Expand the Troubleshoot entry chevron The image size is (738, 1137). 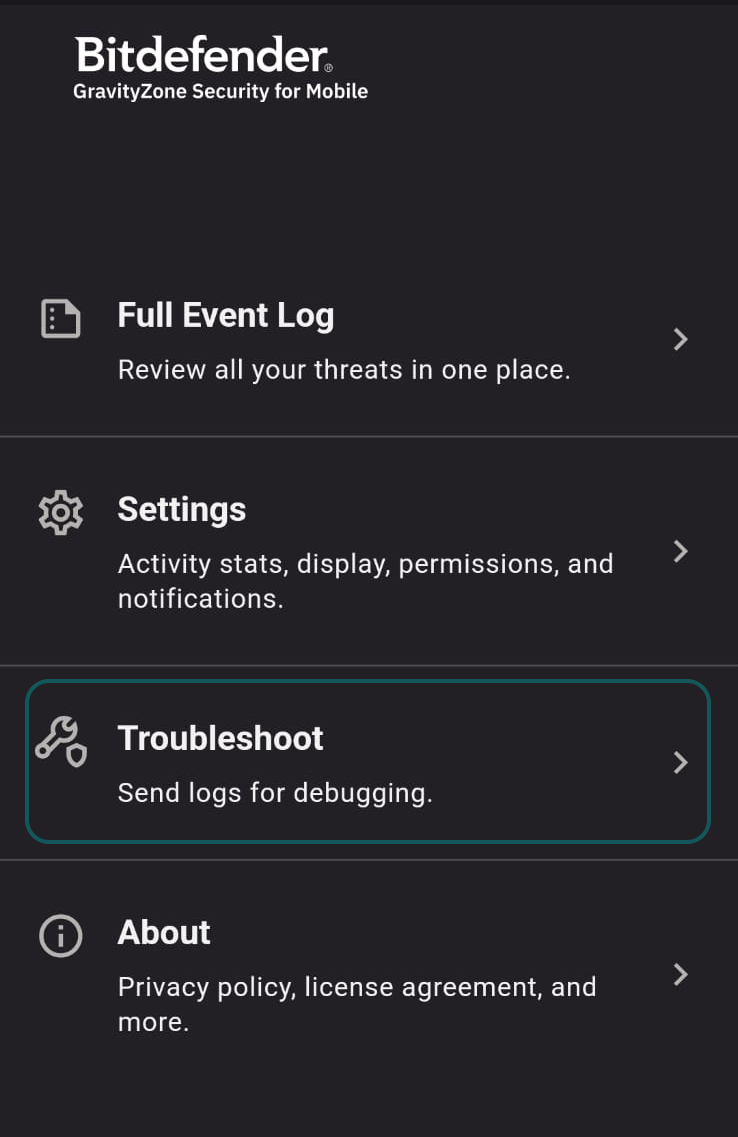click(681, 762)
